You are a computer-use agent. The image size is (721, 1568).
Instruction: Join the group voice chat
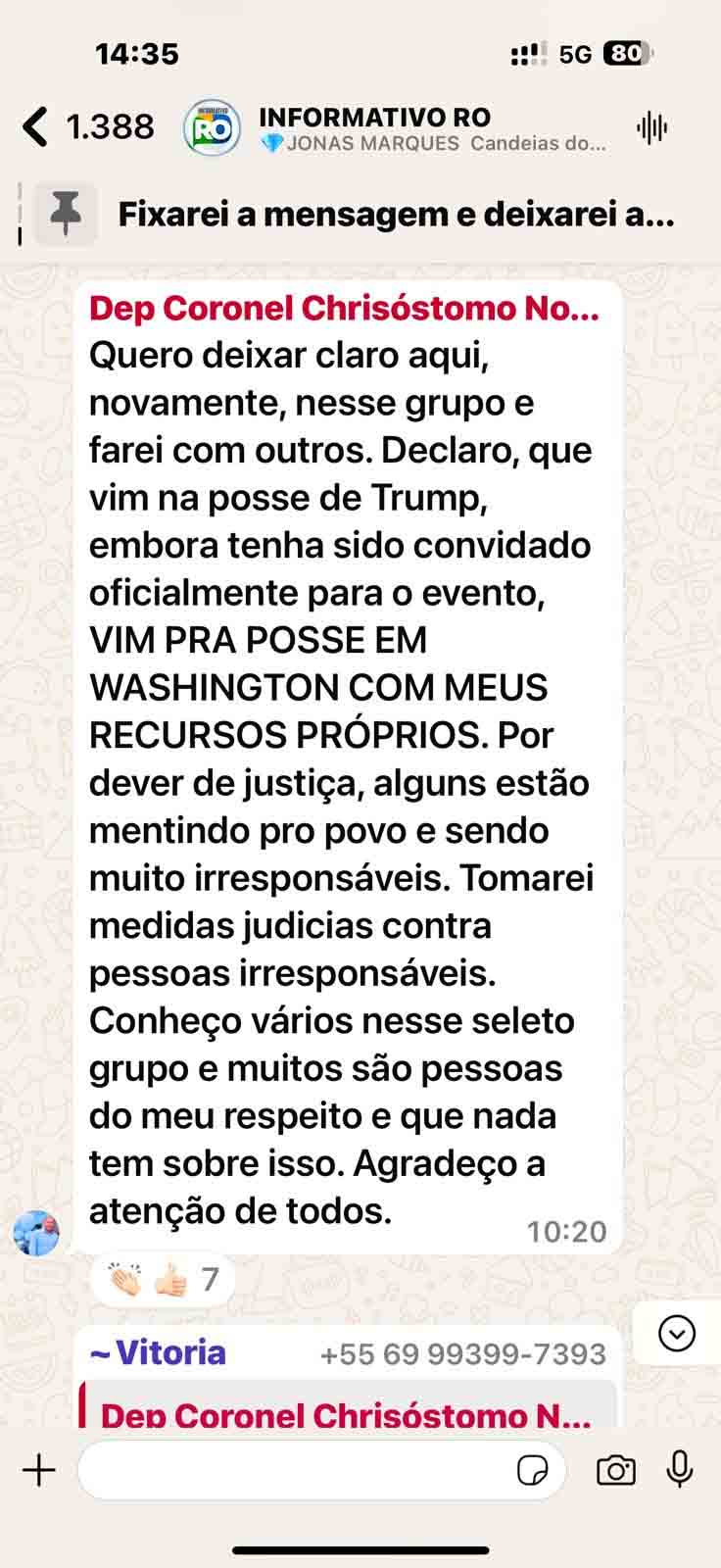click(651, 127)
